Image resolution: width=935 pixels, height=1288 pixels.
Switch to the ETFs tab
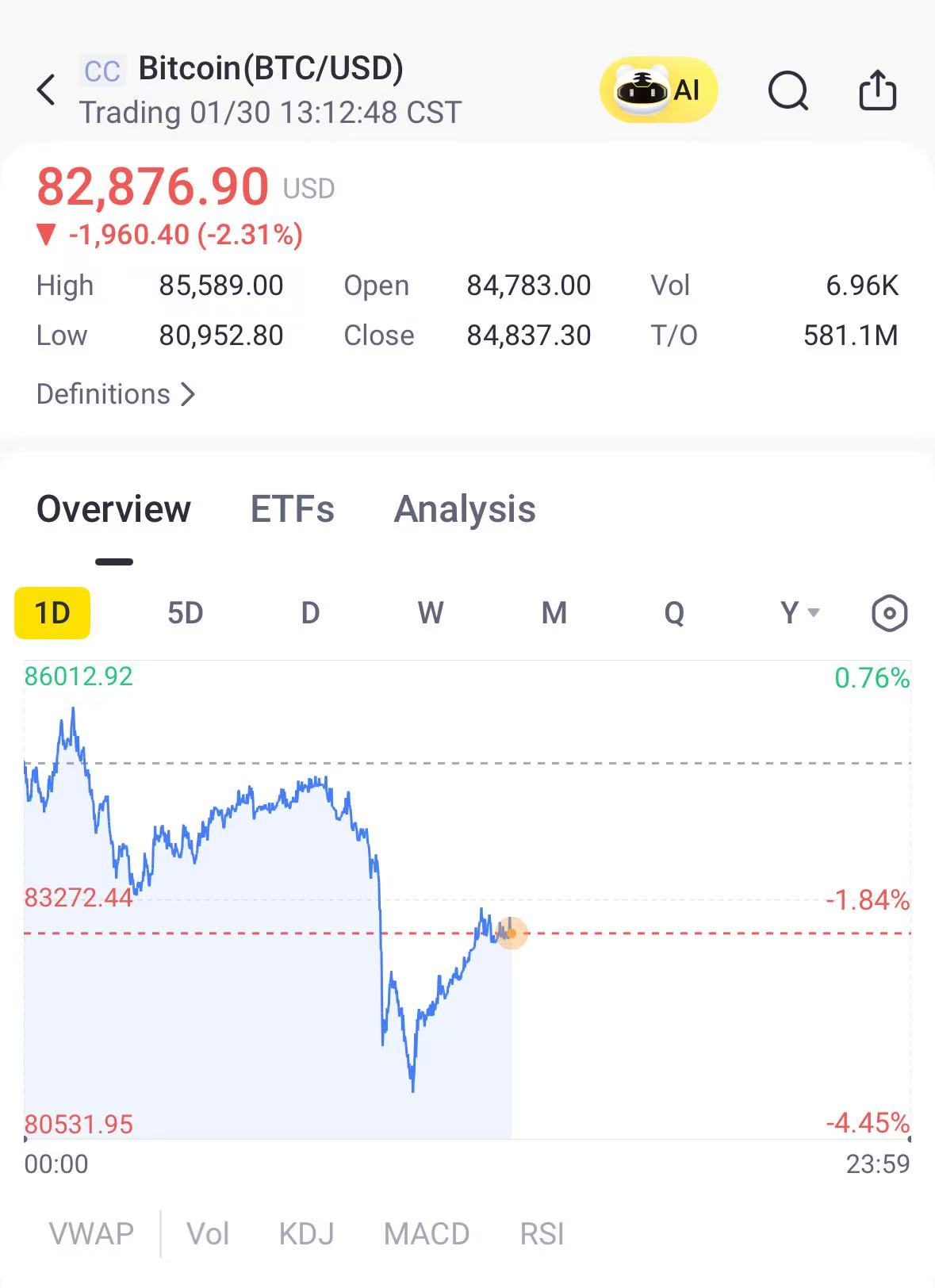click(292, 509)
